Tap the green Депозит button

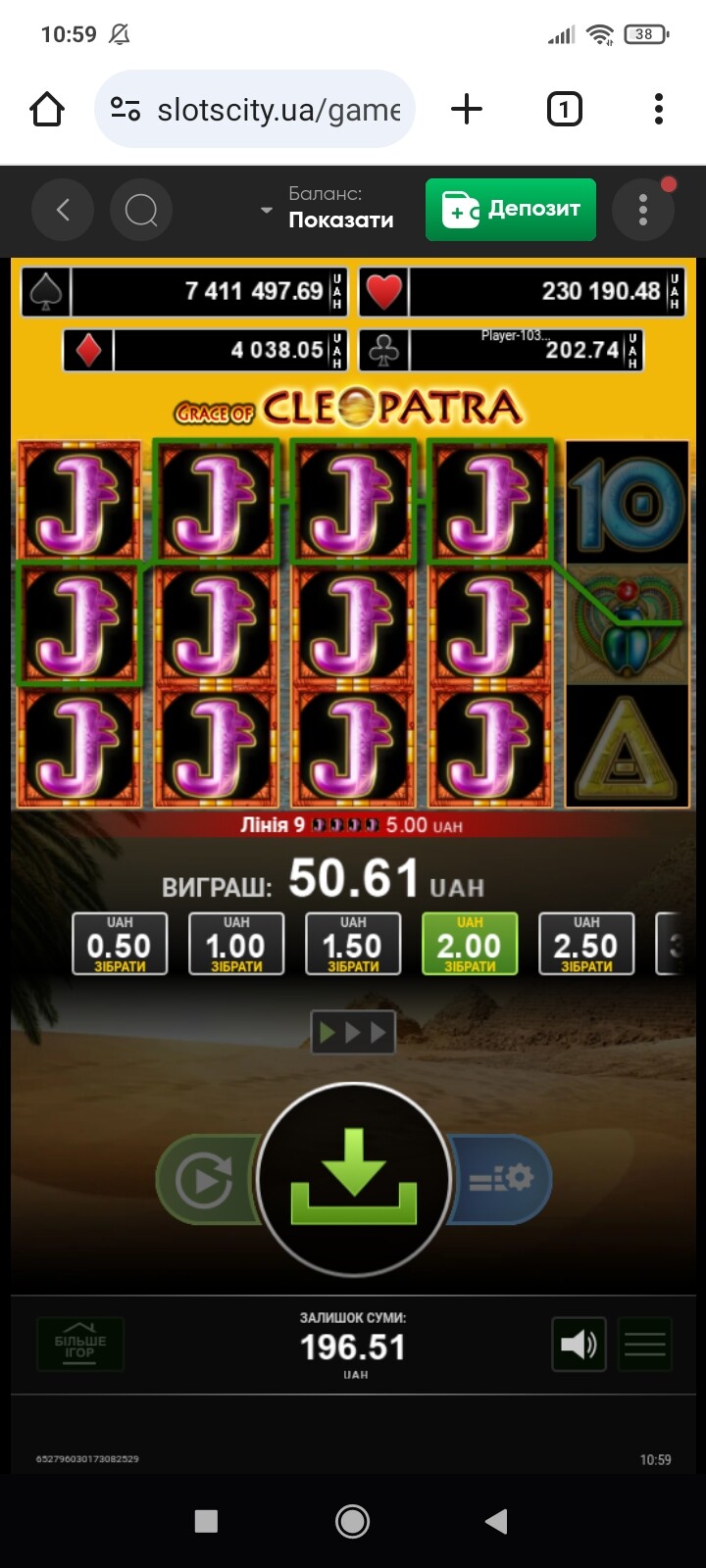coord(511,209)
